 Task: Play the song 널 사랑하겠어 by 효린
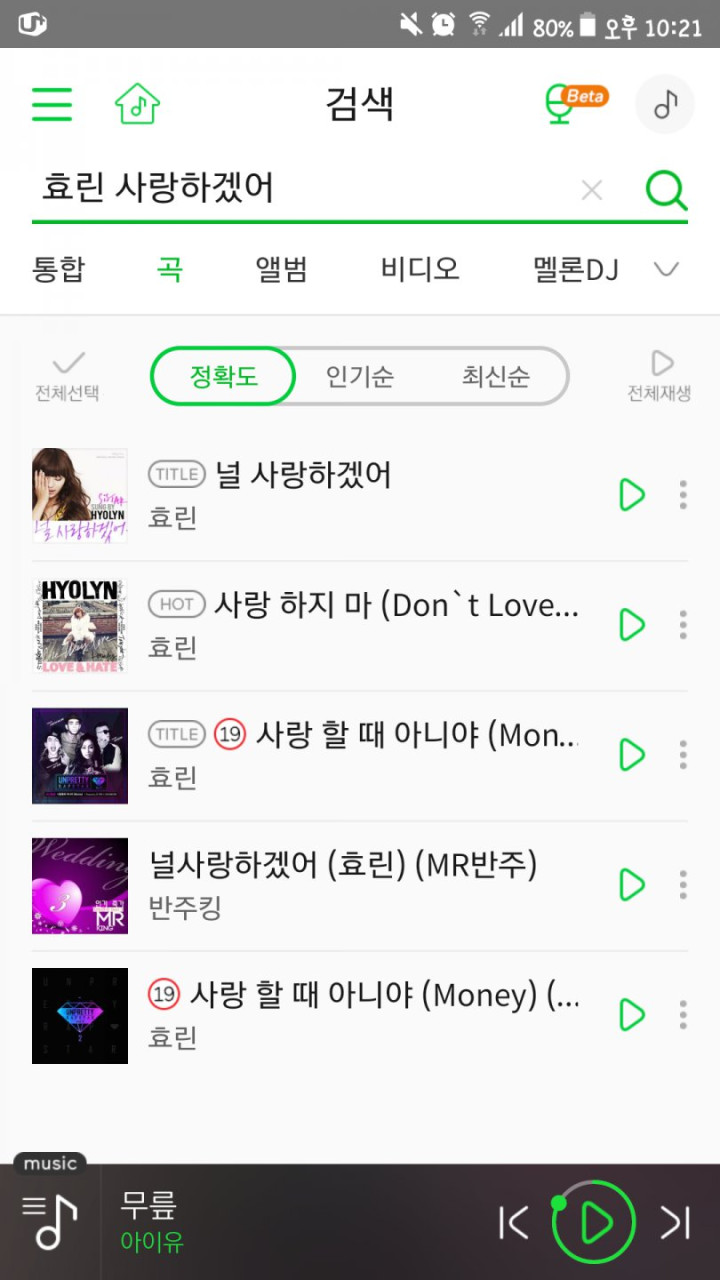(632, 495)
